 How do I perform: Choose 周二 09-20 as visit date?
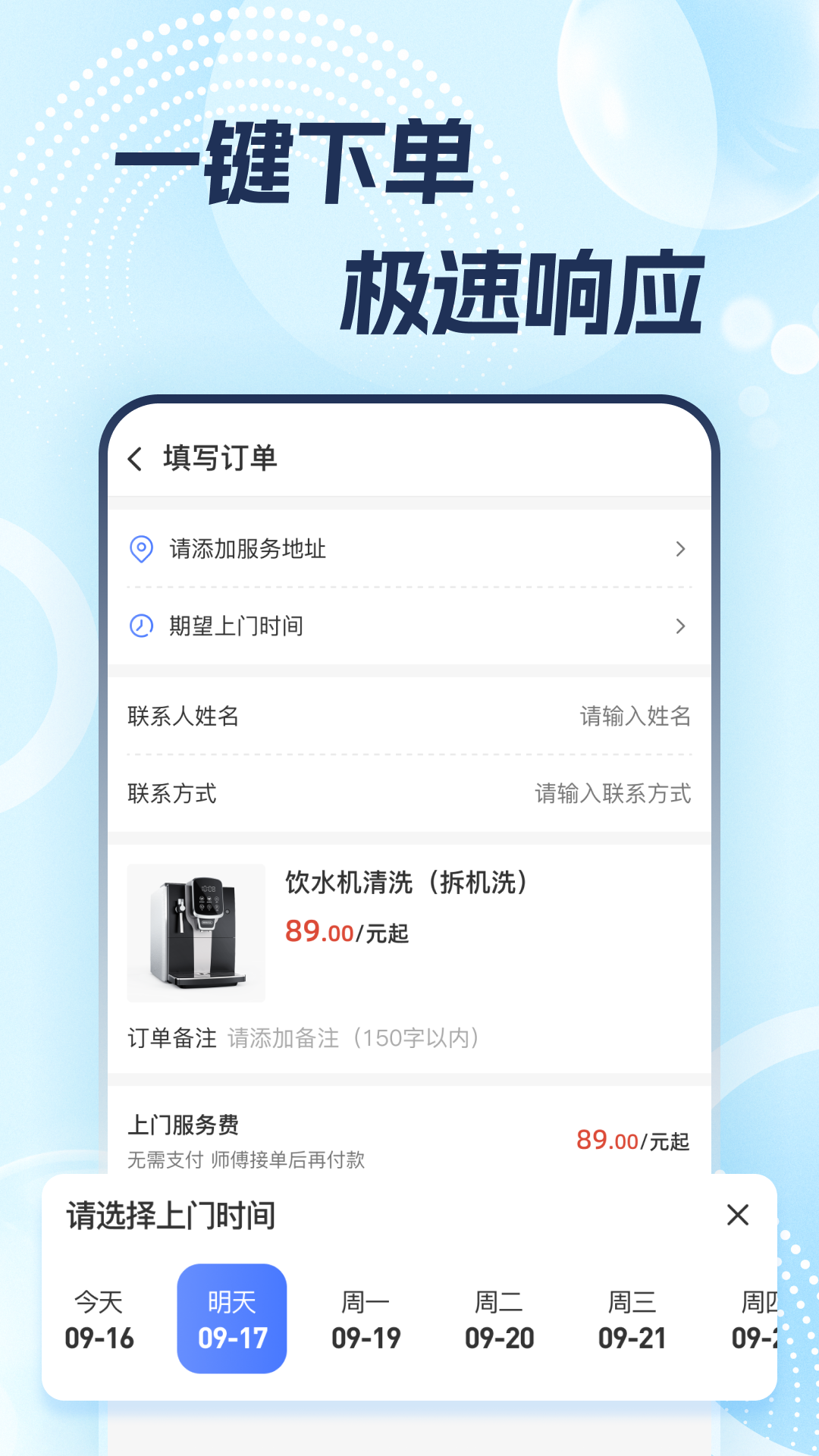500,1319
